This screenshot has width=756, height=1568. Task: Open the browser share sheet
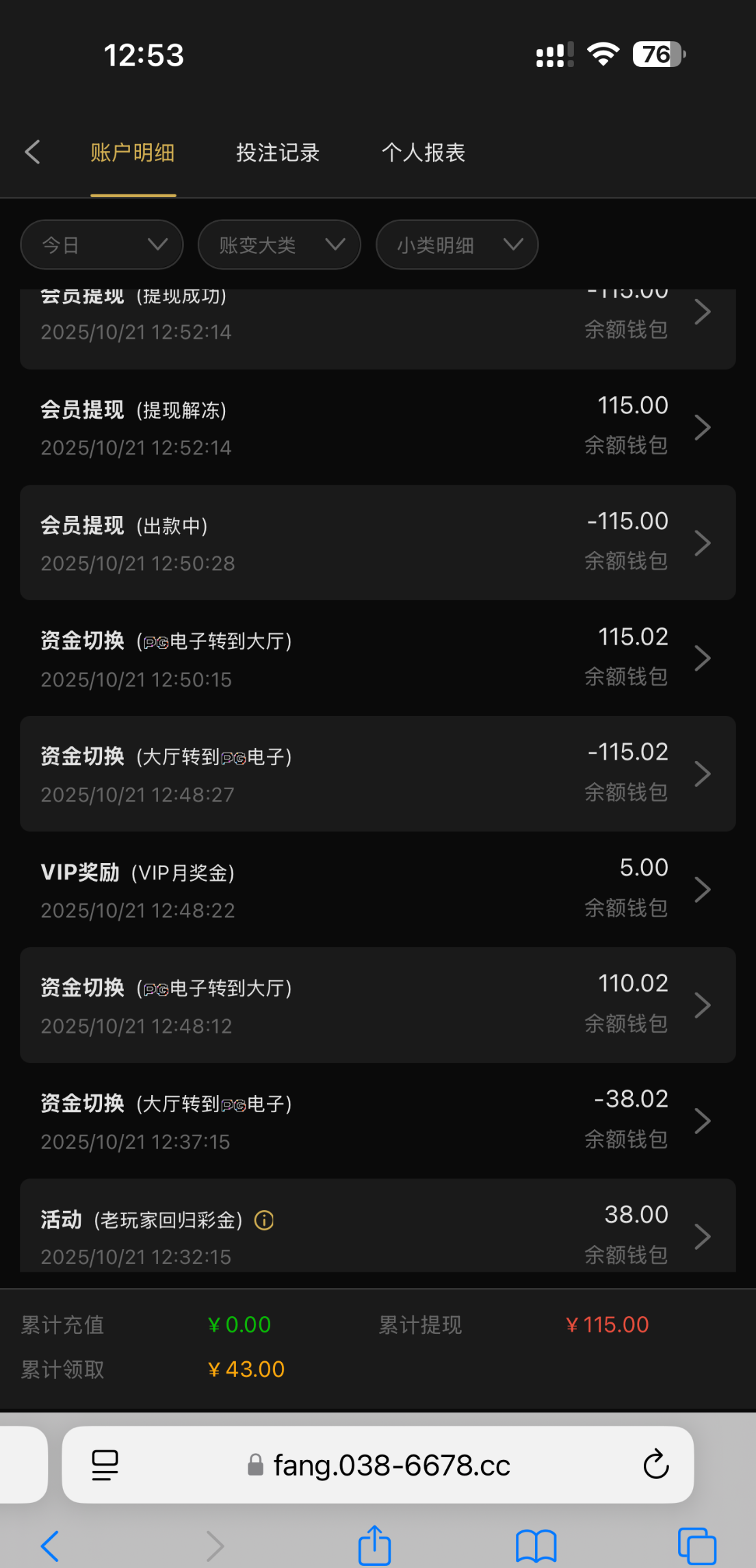[x=374, y=1545]
